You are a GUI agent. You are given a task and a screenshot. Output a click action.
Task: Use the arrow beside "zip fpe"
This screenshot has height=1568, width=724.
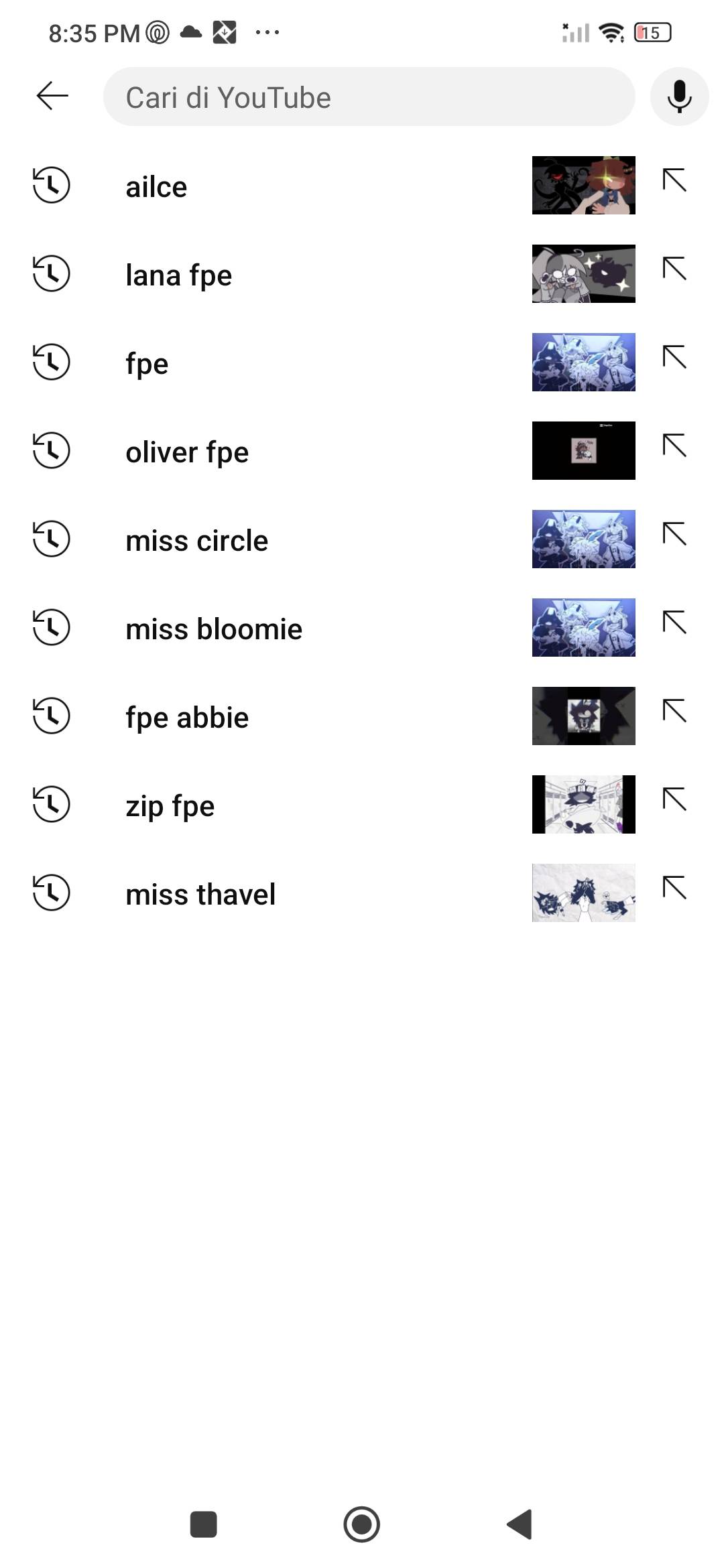(x=674, y=799)
